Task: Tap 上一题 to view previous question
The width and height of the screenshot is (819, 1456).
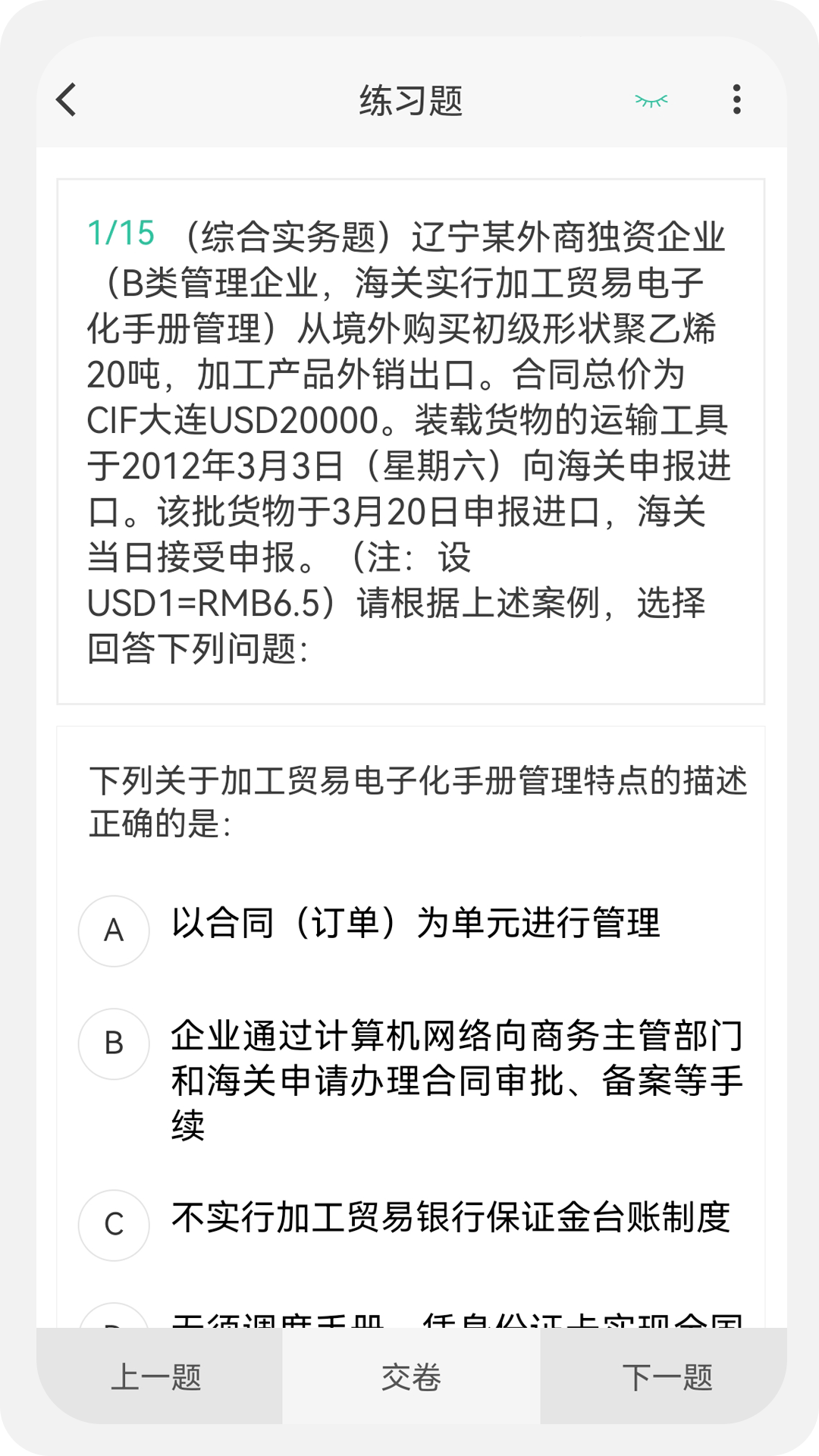Action: point(158,1394)
